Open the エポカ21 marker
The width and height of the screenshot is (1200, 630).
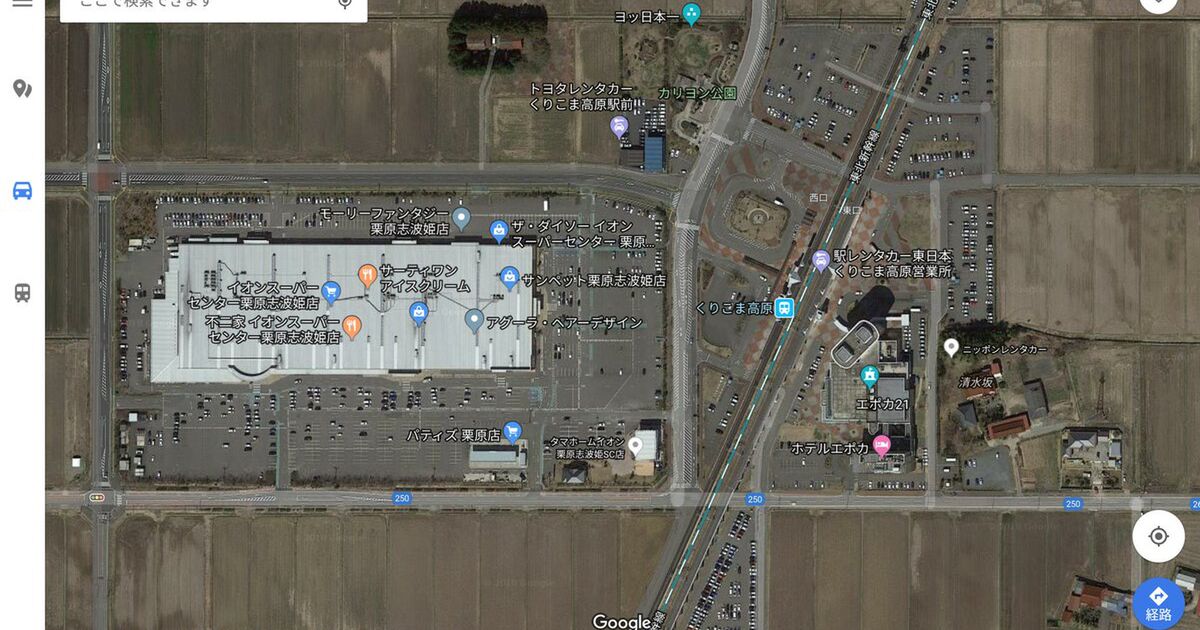[869, 377]
